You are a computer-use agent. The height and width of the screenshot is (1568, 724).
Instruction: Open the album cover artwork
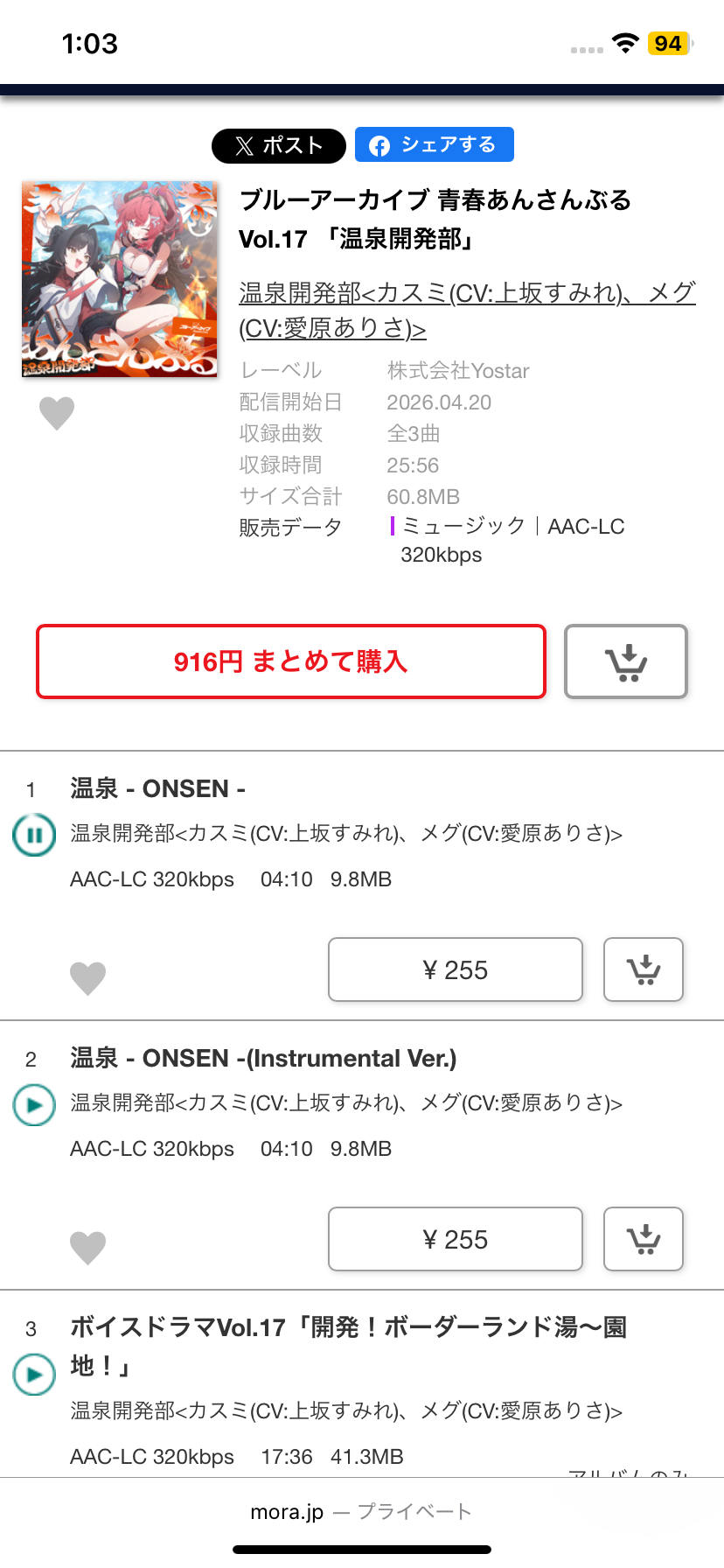(x=120, y=280)
